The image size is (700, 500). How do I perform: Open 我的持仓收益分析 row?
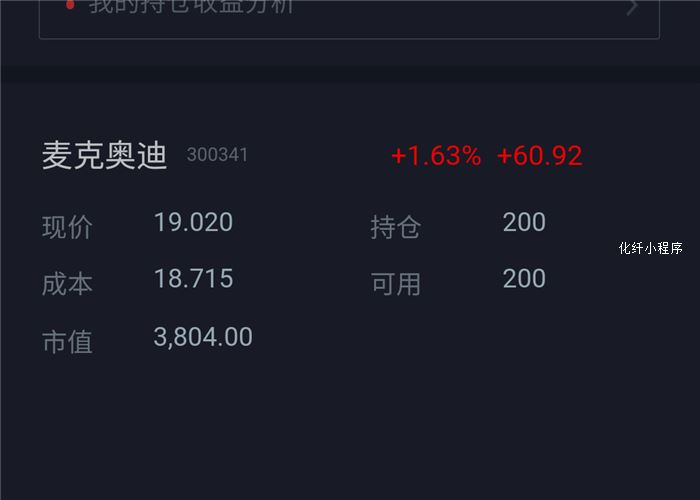click(x=348, y=12)
